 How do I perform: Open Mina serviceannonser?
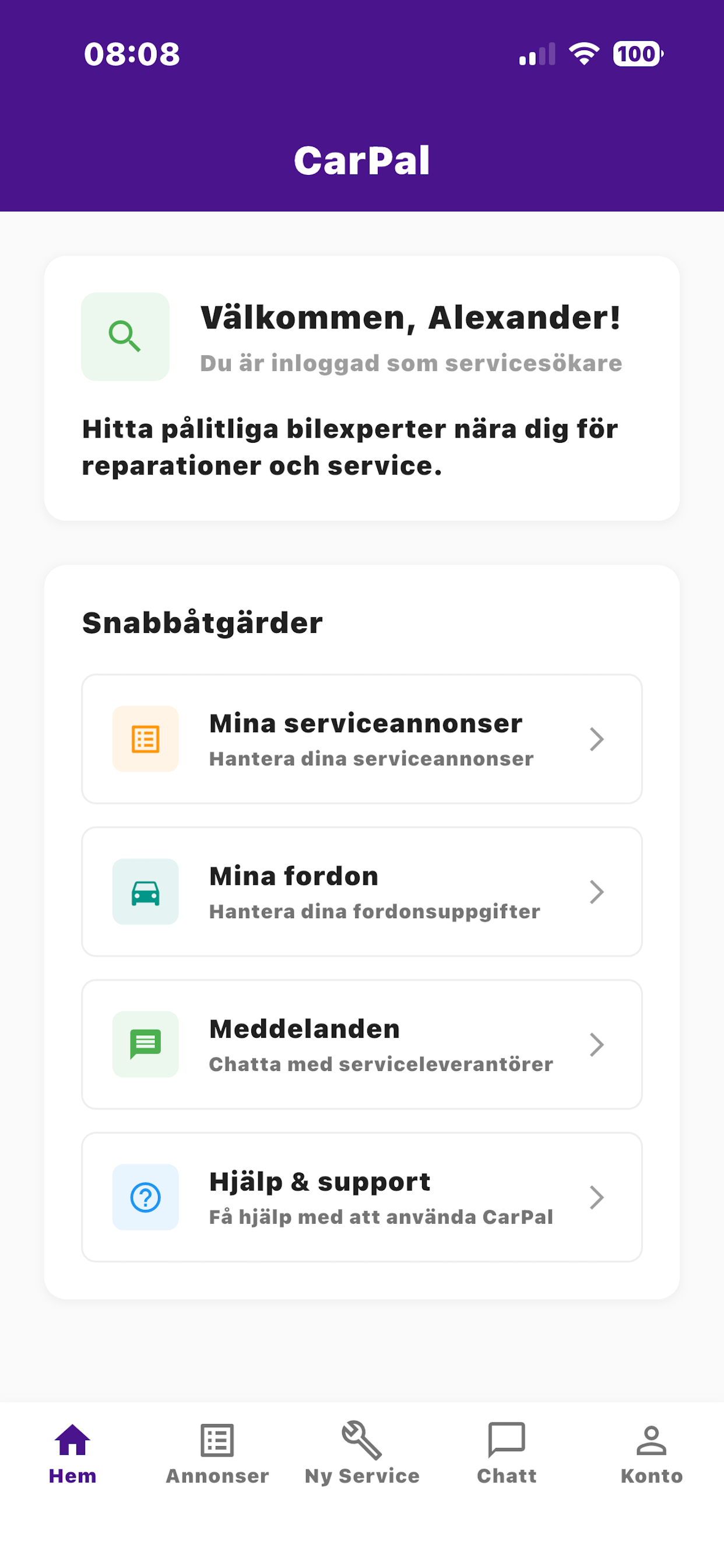click(361, 739)
